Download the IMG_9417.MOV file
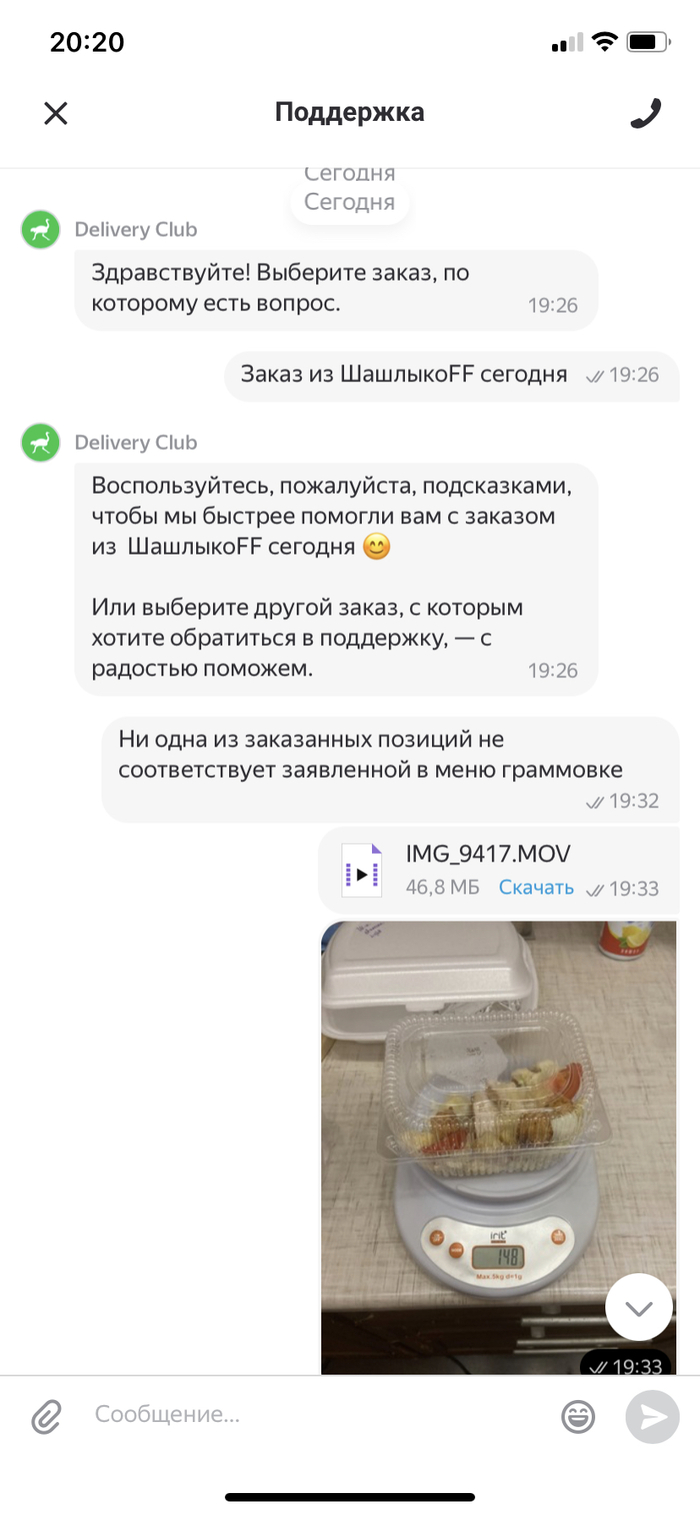Screen dimensions: 700x1515 point(536,887)
